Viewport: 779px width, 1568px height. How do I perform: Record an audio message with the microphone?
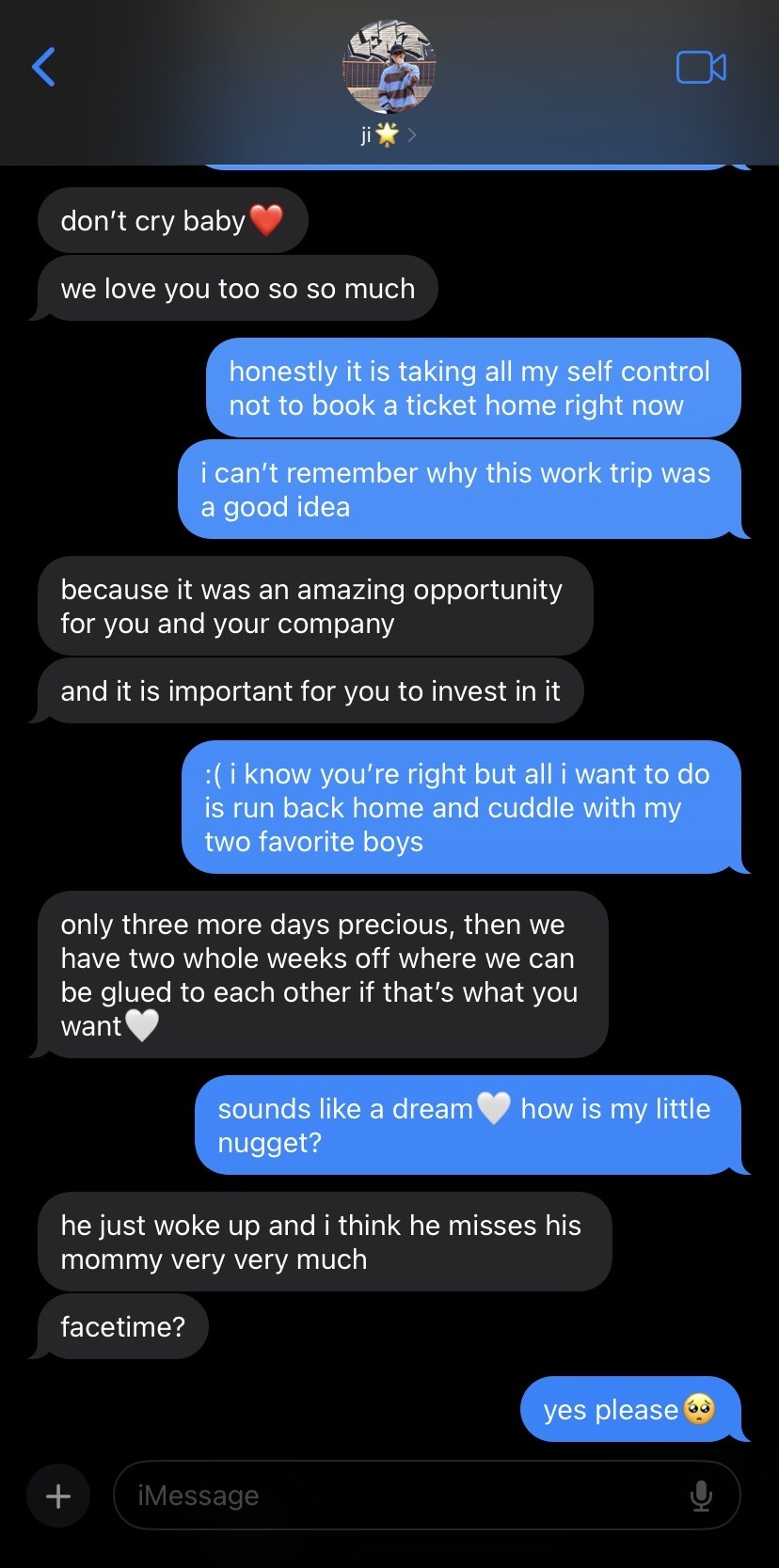pos(701,1495)
